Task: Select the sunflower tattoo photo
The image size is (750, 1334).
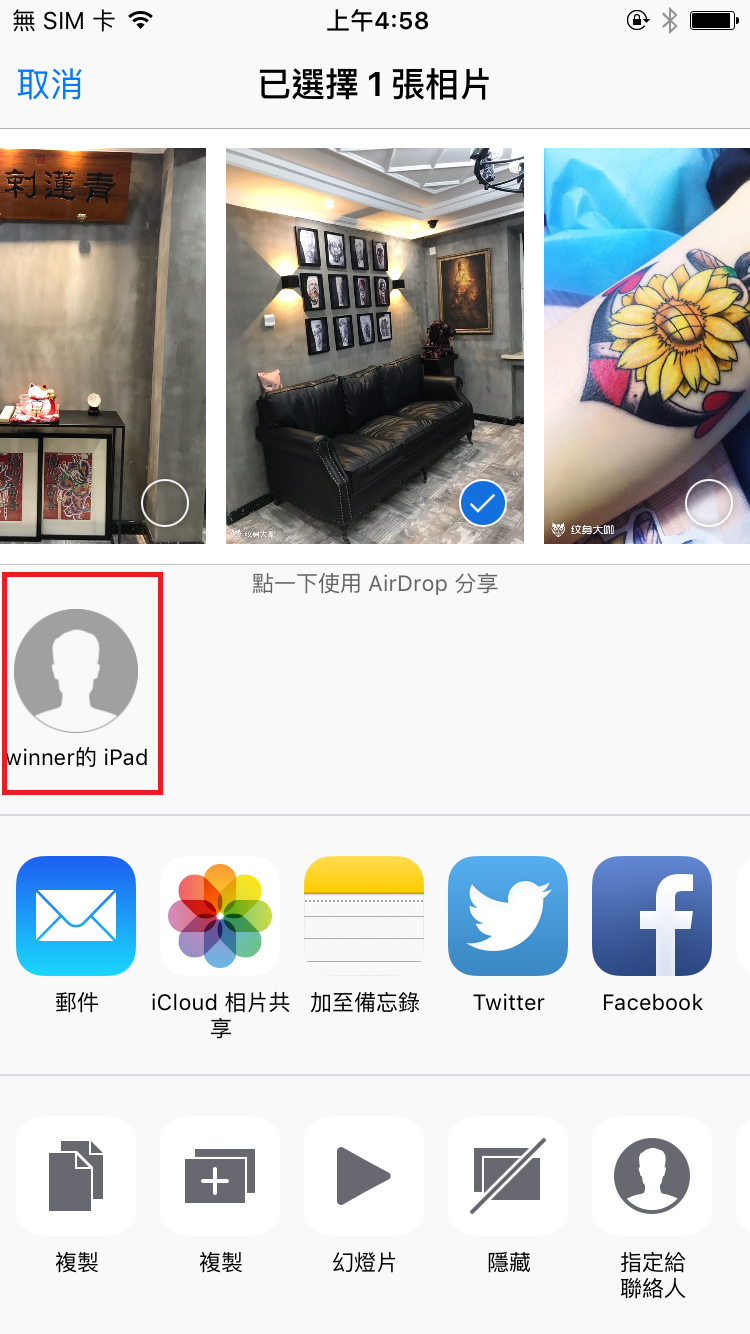Action: point(709,503)
